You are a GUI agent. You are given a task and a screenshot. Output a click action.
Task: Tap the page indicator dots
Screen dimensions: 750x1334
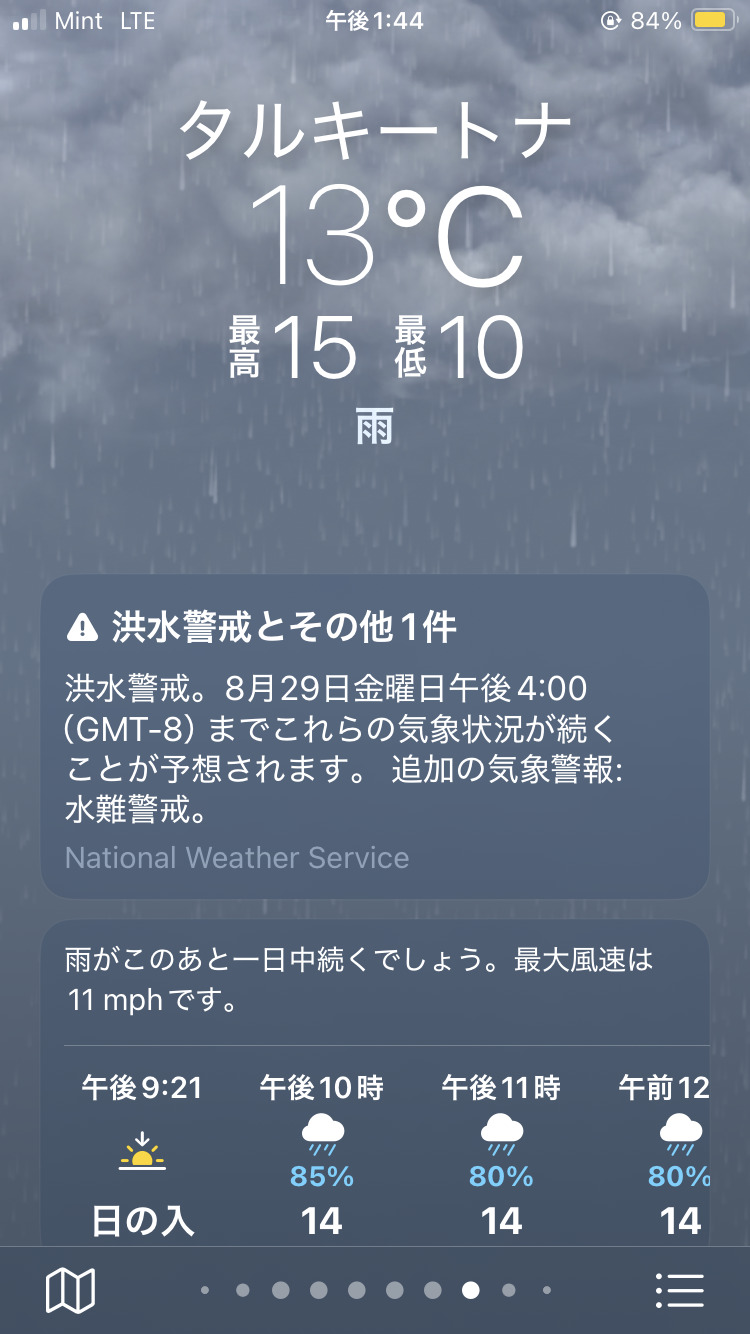click(x=375, y=1290)
